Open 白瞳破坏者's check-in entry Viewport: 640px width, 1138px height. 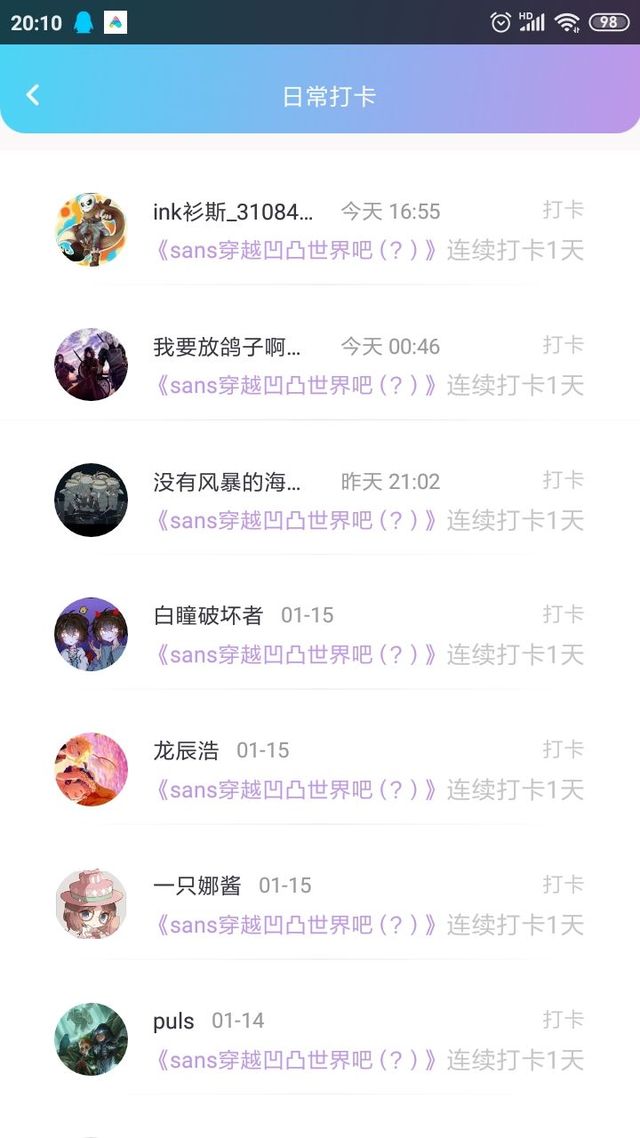pyautogui.click(x=320, y=634)
